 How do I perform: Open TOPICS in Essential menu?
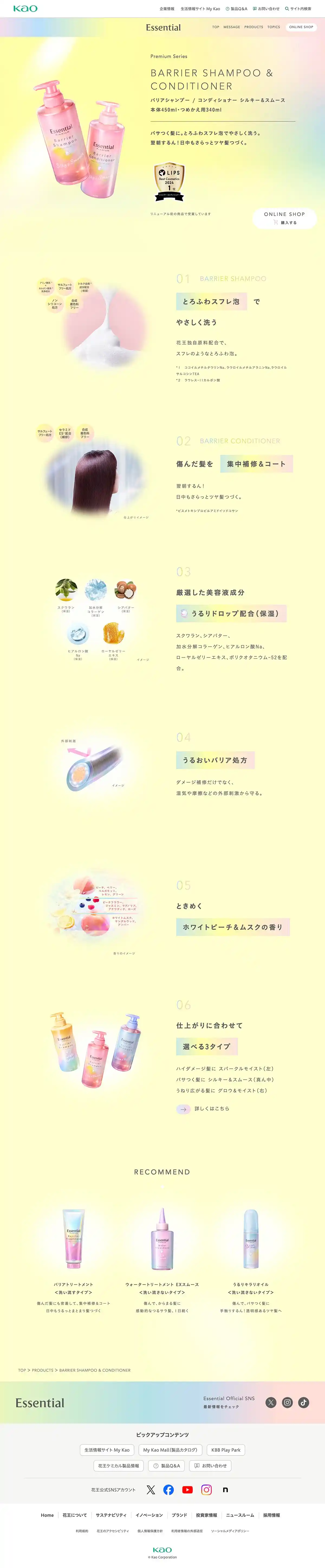(274, 27)
